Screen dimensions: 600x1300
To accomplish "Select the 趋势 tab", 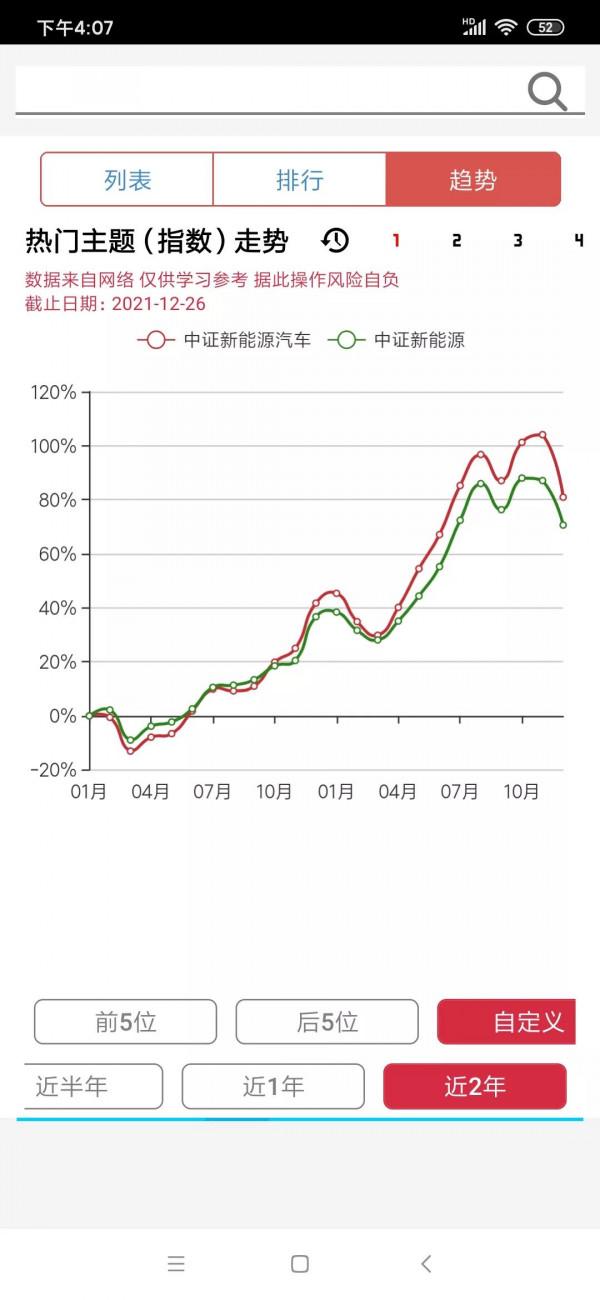I will (472, 180).
